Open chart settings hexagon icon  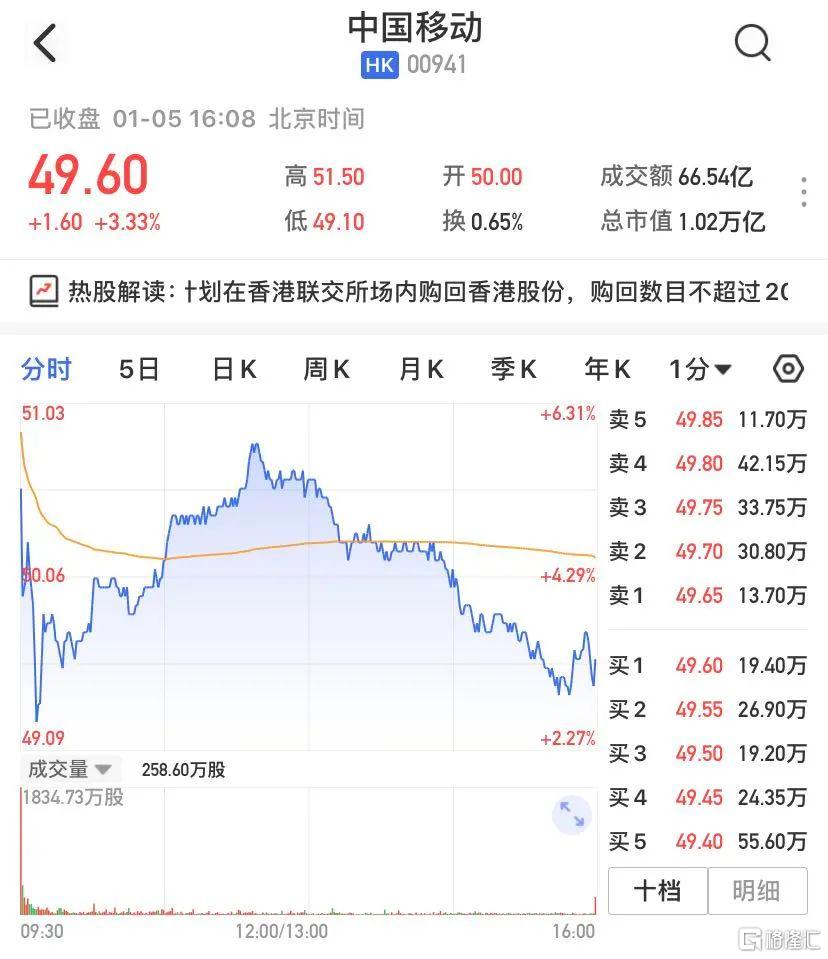[788, 369]
